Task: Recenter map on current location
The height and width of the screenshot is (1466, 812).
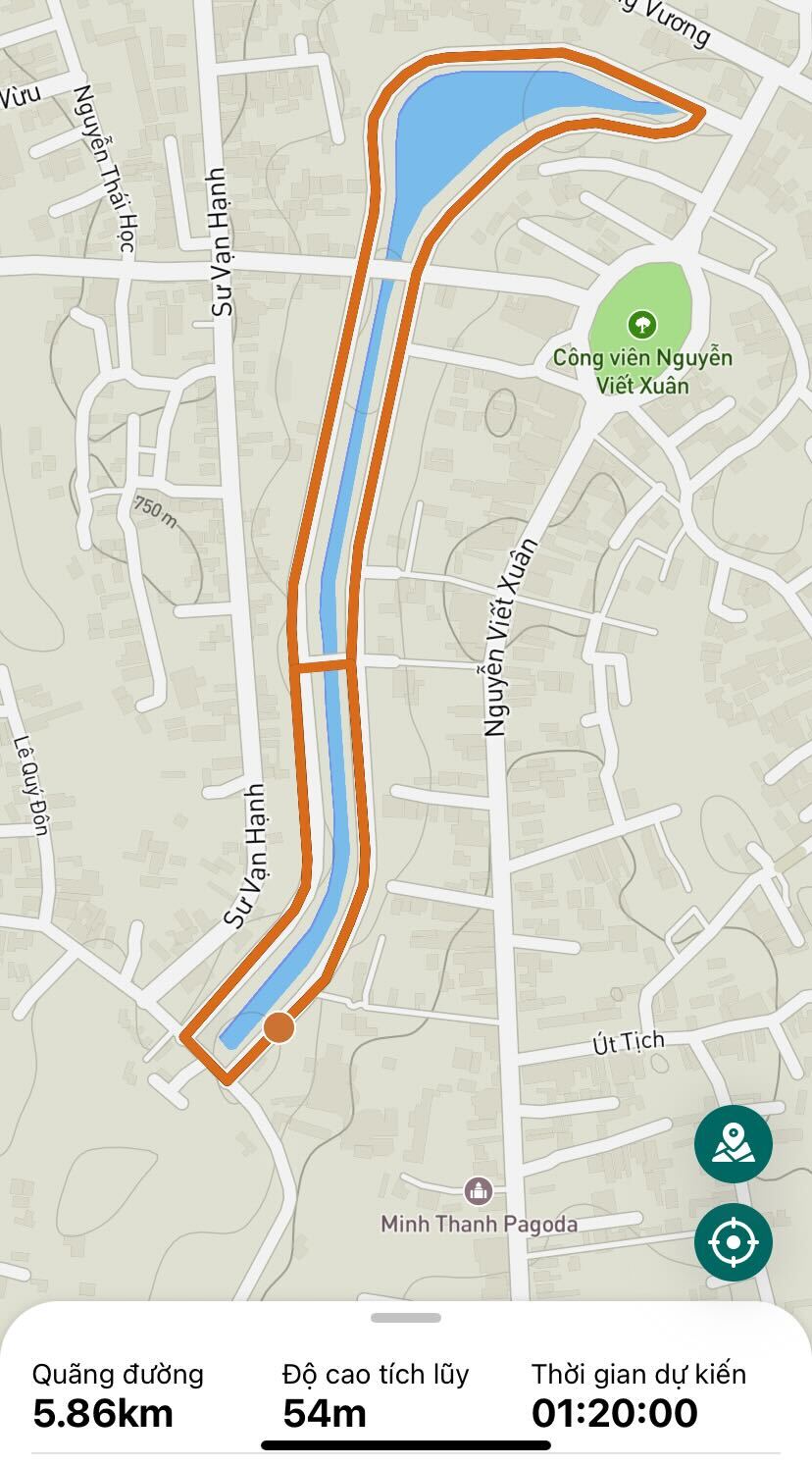Action: click(x=733, y=1241)
